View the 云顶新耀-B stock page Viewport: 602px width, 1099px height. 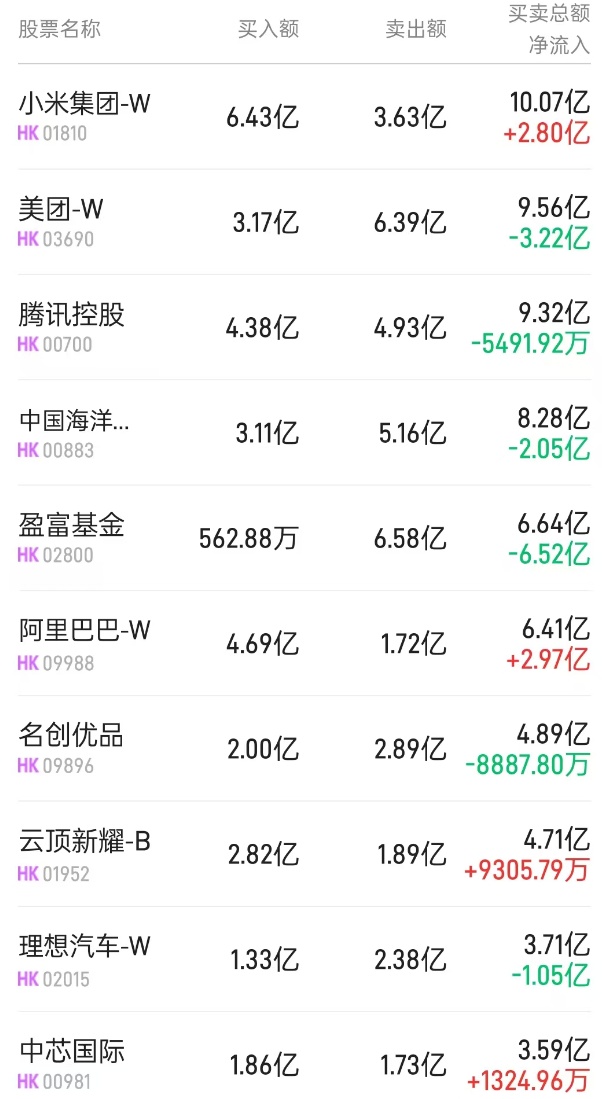pos(85,842)
